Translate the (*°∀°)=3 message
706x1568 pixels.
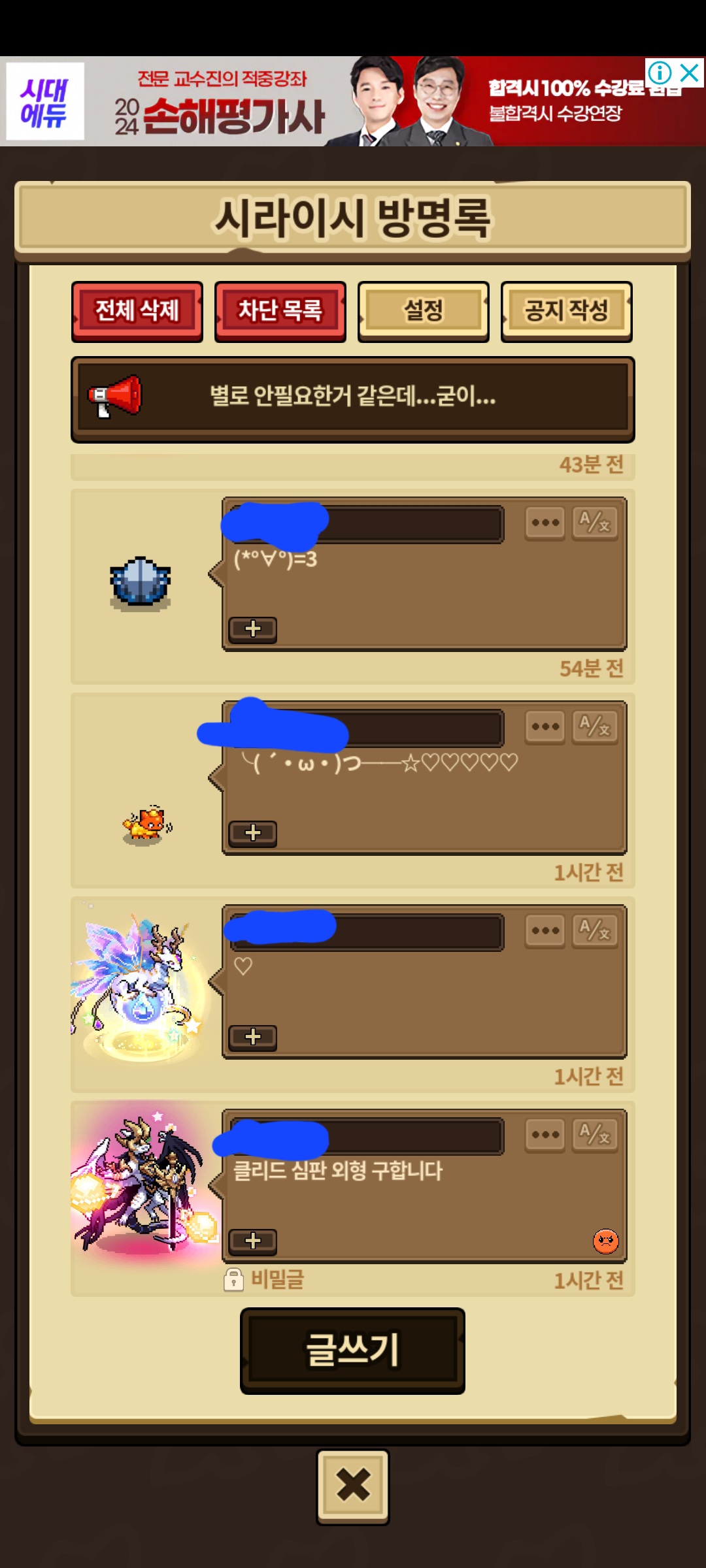(x=595, y=523)
